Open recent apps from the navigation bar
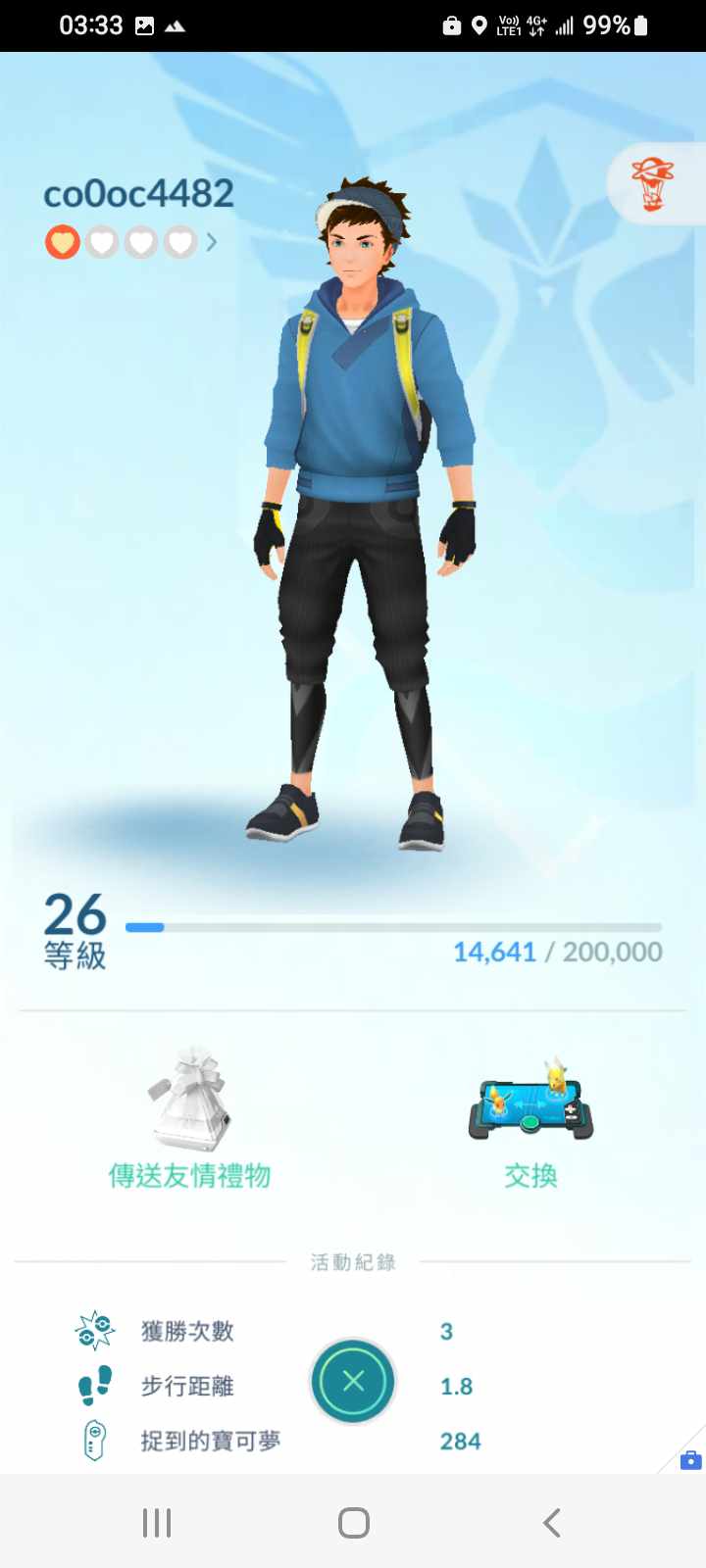 tap(157, 1522)
